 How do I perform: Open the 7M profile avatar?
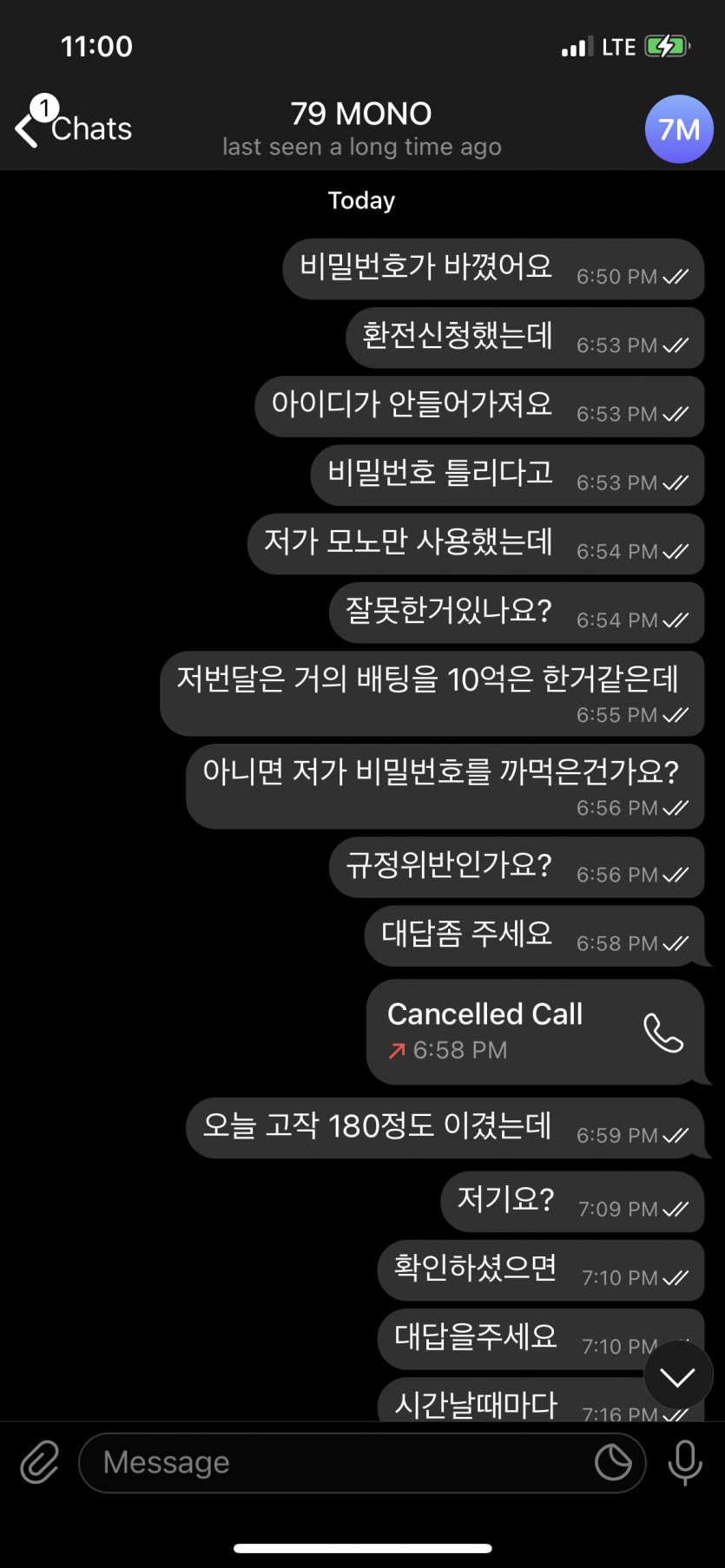(x=679, y=129)
